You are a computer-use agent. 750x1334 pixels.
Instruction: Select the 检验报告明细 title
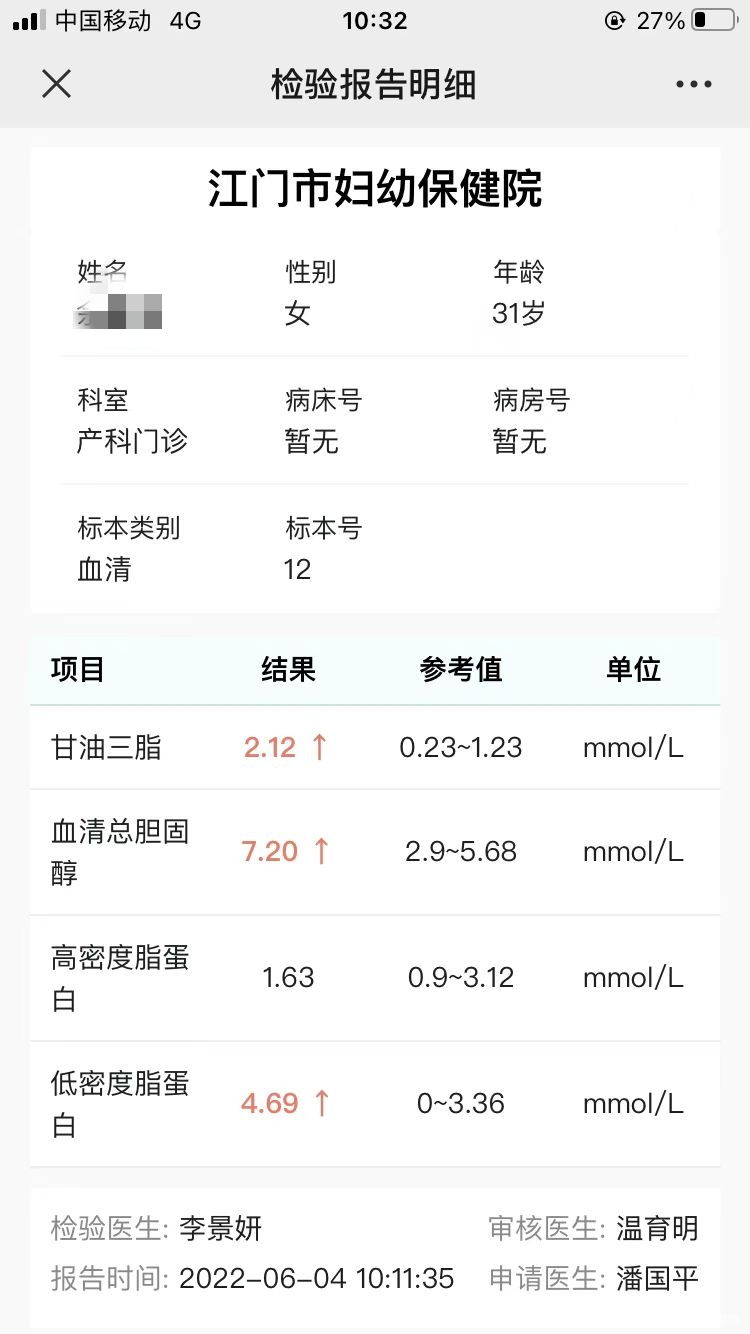pyautogui.click(x=375, y=84)
